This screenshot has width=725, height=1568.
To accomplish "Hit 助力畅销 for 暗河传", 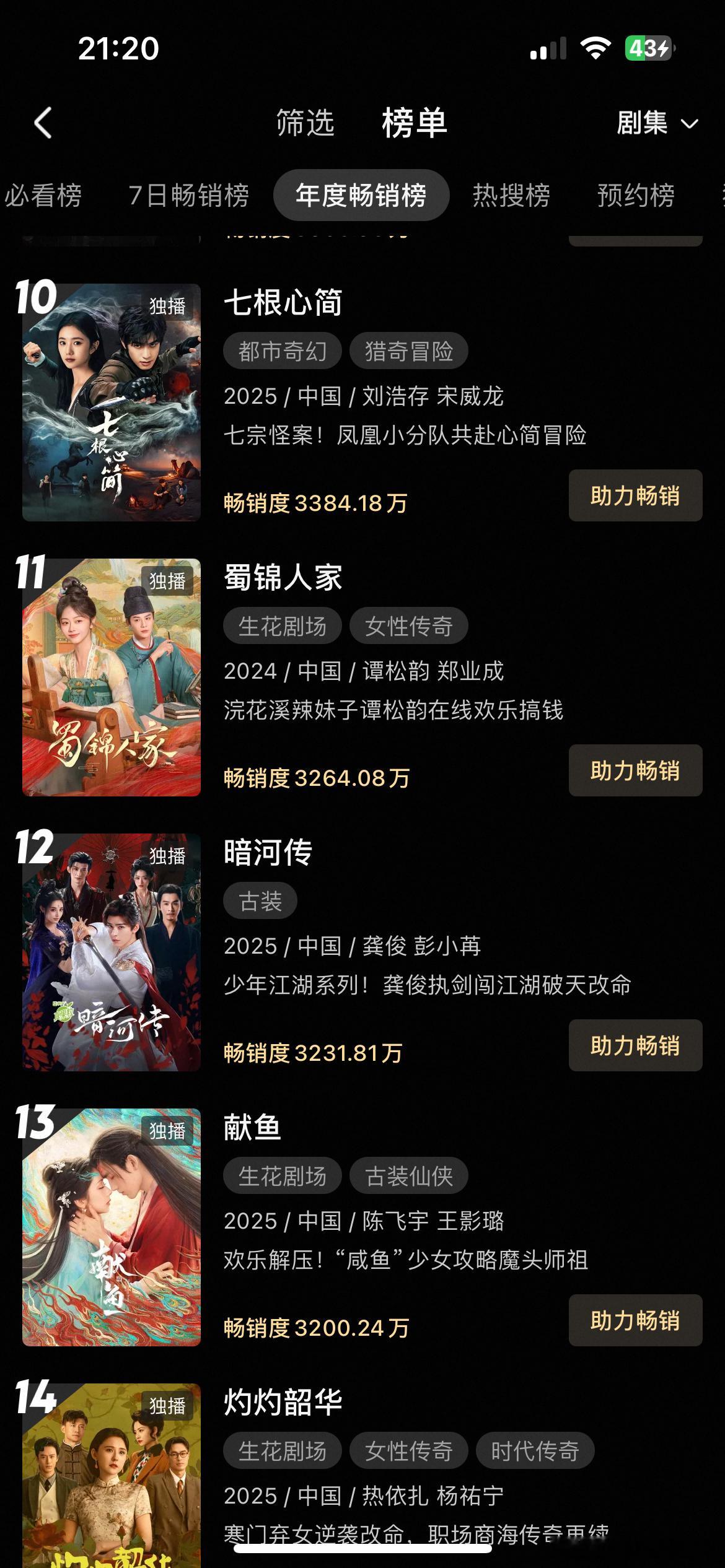I will click(635, 1046).
